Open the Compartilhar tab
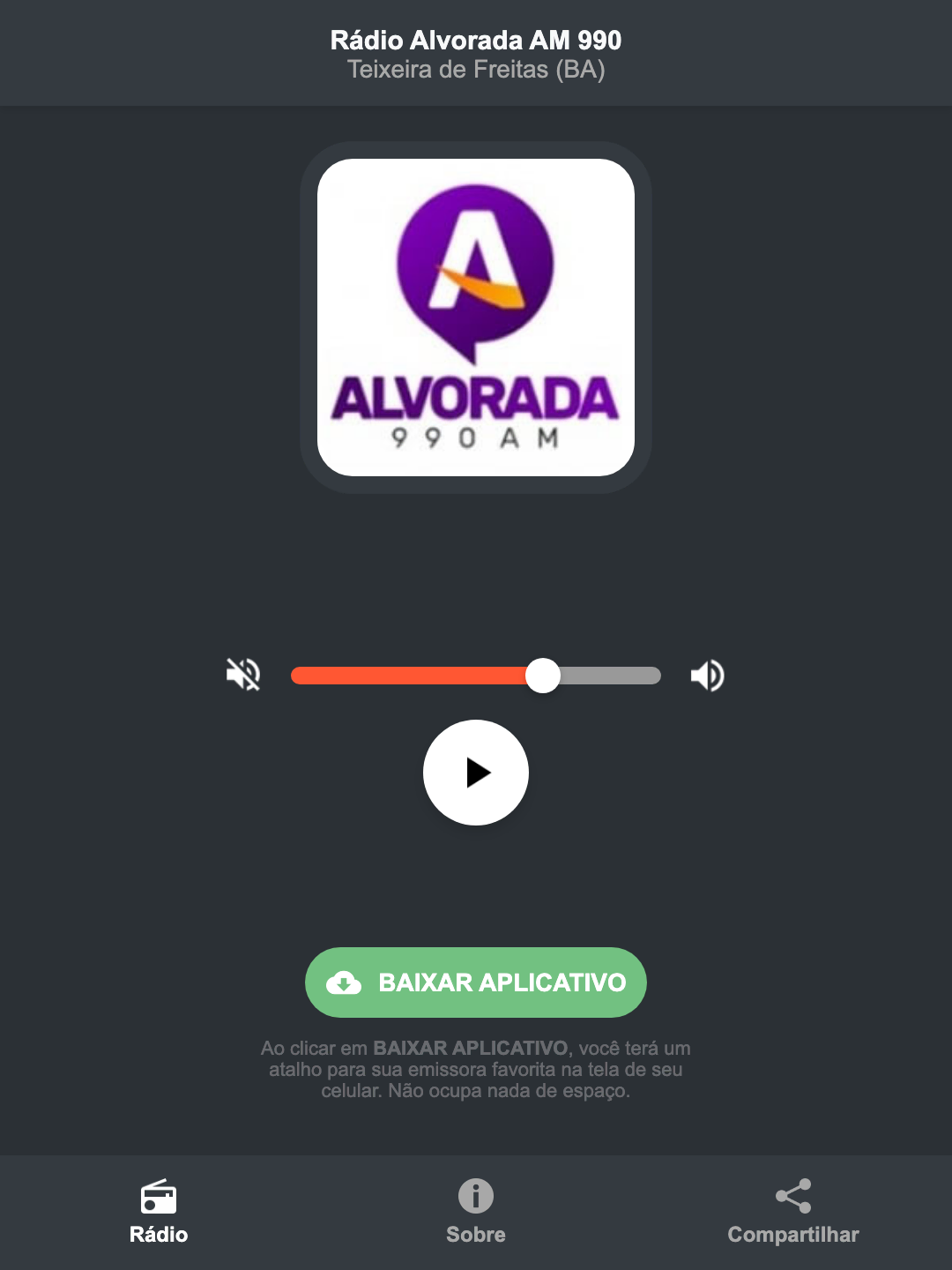This screenshot has width=952, height=1270. point(794,1214)
